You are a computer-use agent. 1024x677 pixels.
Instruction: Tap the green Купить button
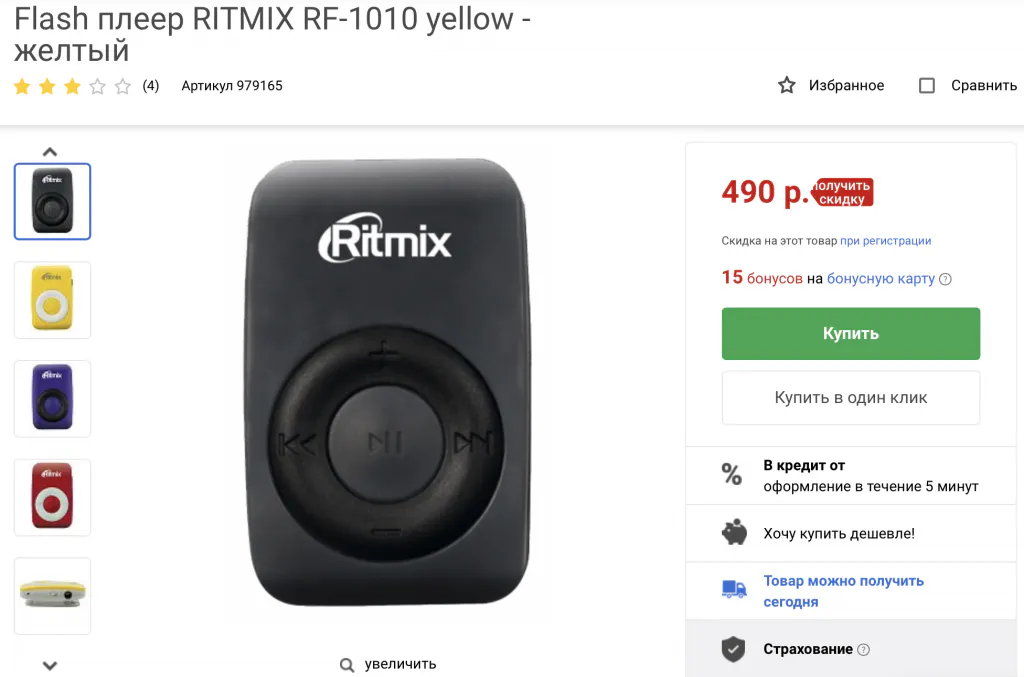[850, 334]
